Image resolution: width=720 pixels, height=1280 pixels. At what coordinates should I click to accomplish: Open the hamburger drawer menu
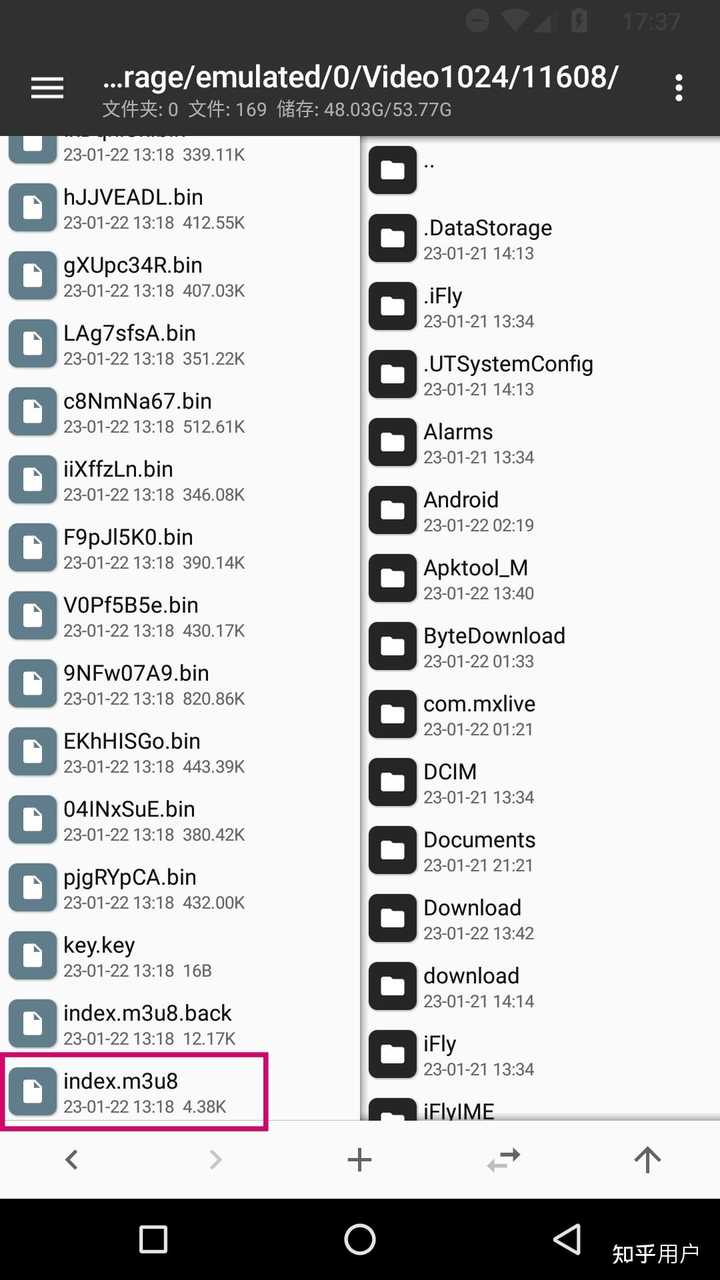tap(47, 88)
